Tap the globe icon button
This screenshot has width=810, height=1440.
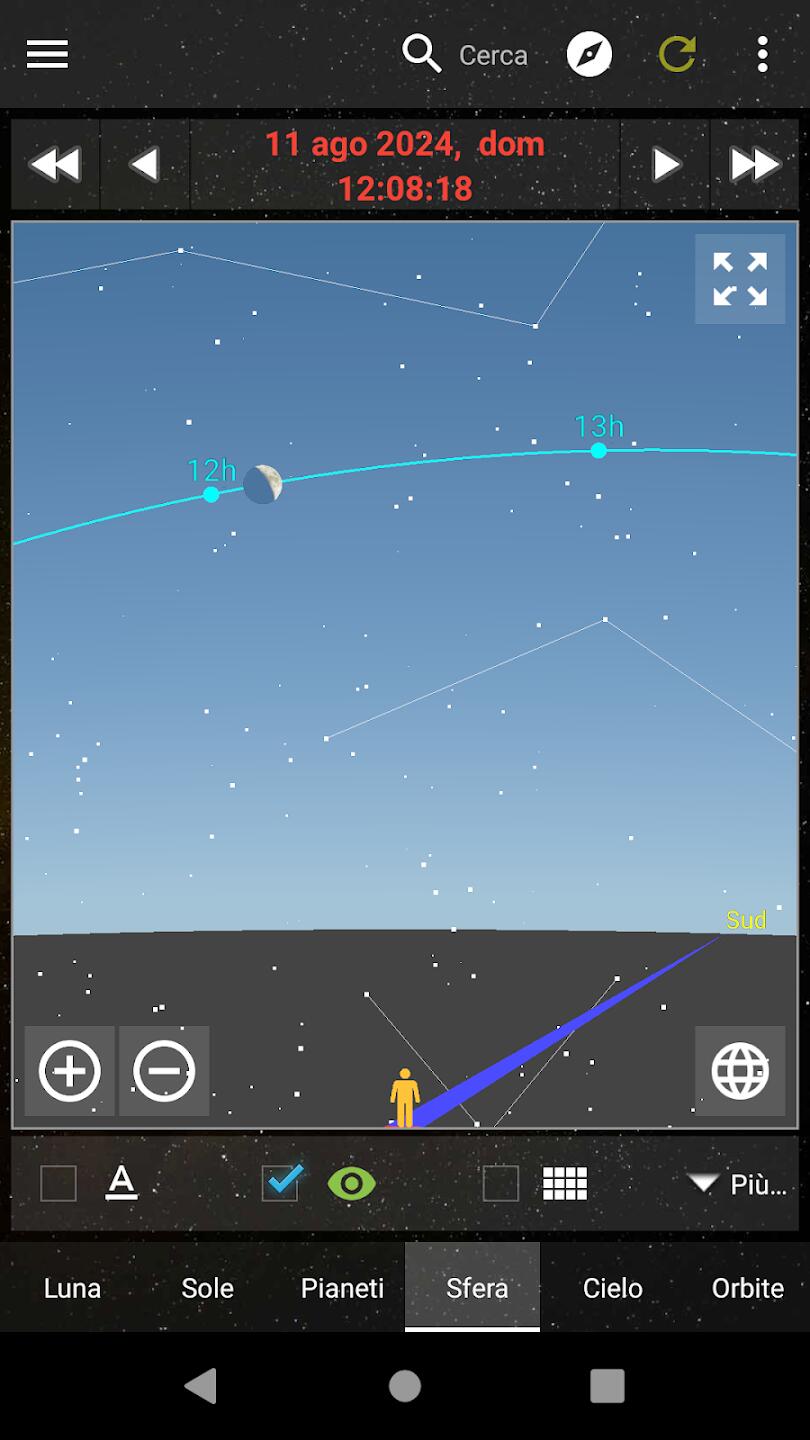pyautogui.click(x=740, y=1071)
